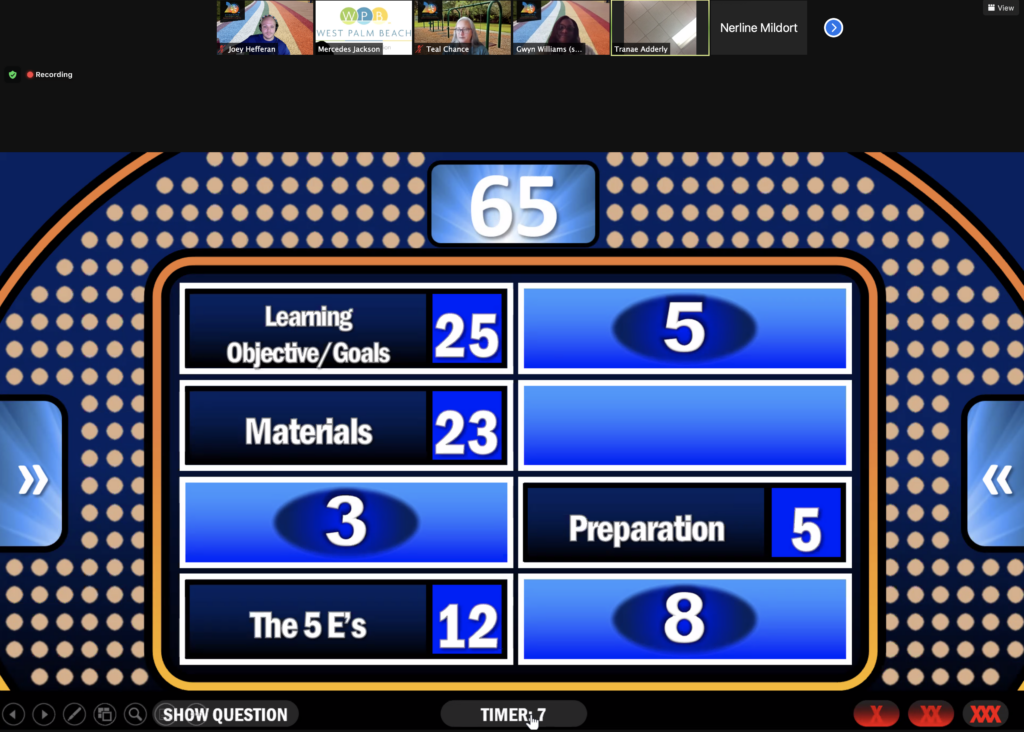
Task: Click the SHOW QUESTION button
Action: click(x=225, y=714)
